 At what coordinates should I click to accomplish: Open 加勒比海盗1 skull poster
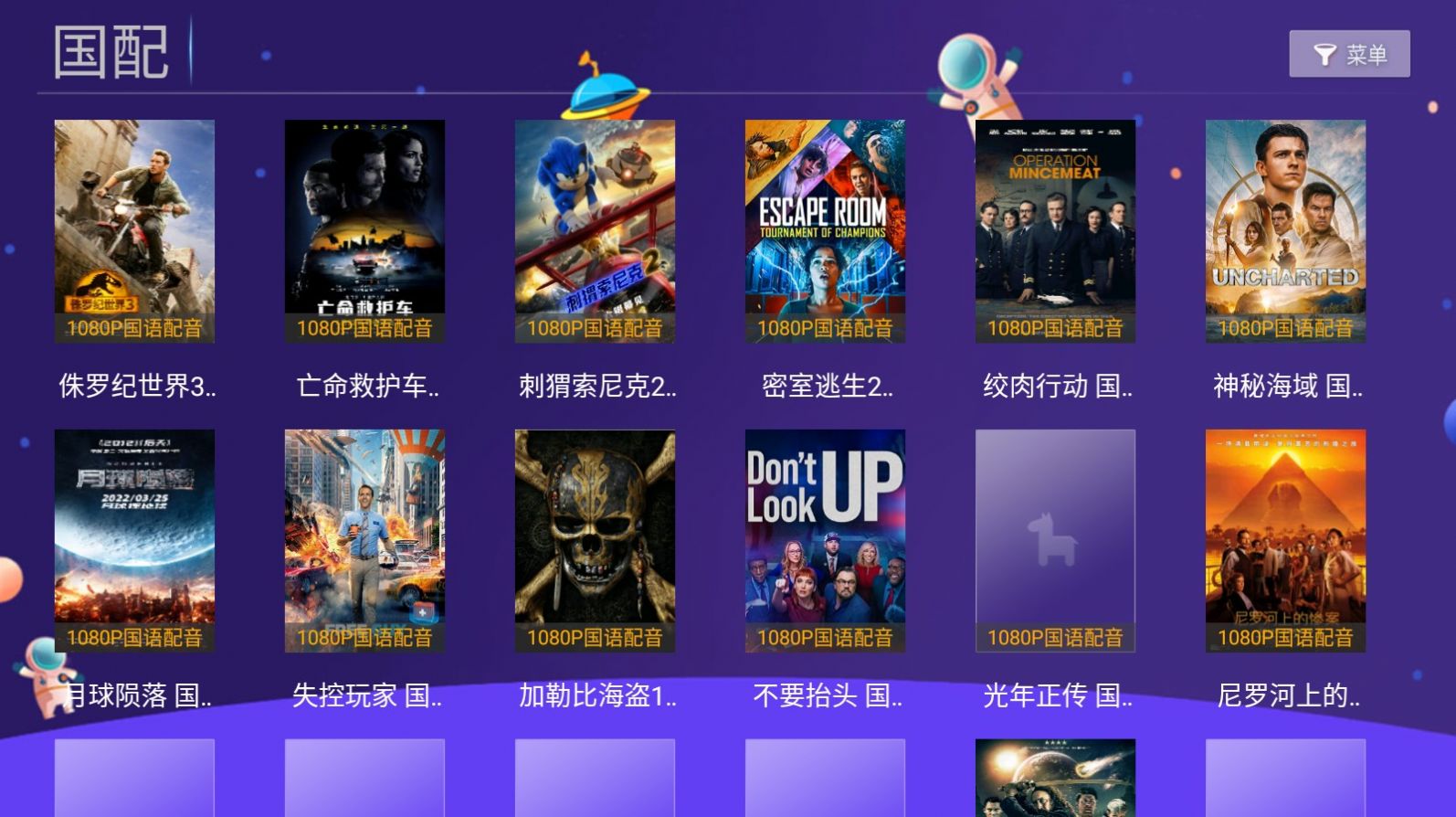(x=595, y=540)
